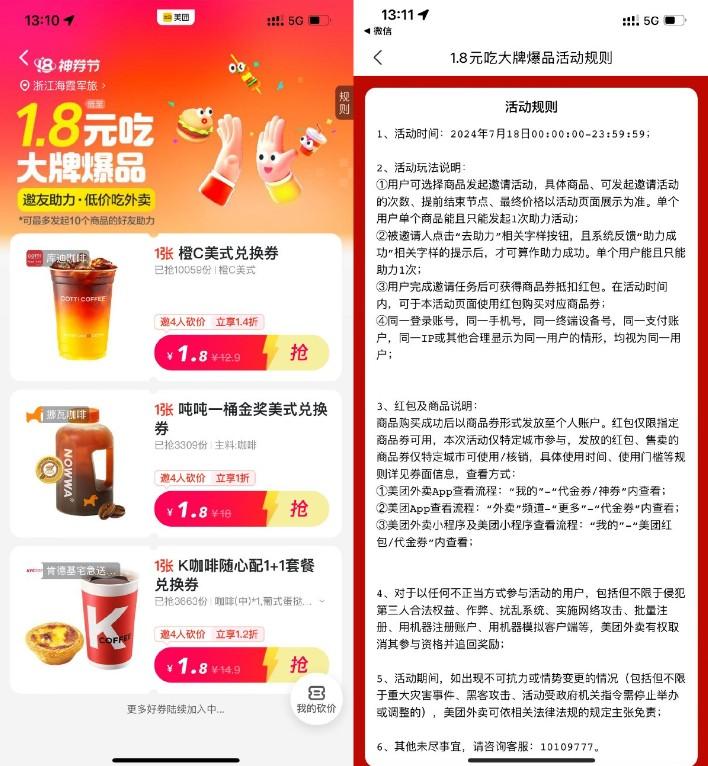This screenshot has width=708, height=766.
Task: Tap 抢 for 吨吨一桶金奖美式兑换券
Action: 298,509
